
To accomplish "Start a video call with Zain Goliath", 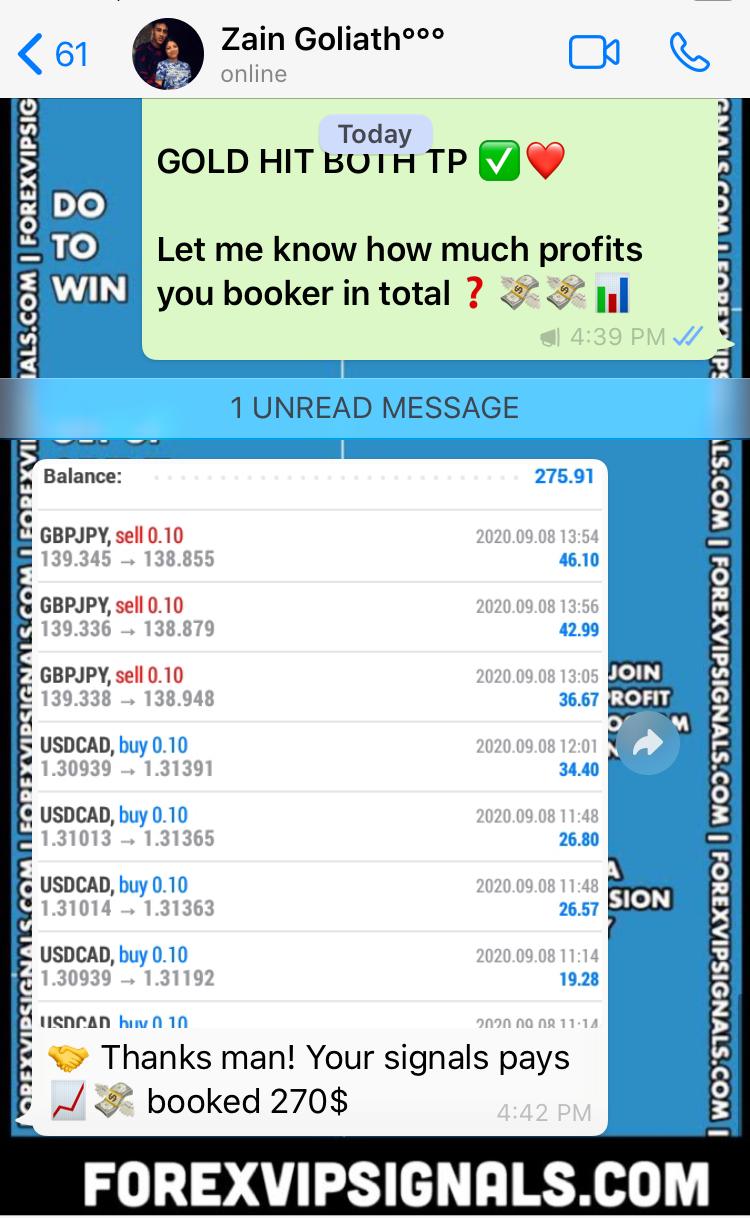I will 594,53.
